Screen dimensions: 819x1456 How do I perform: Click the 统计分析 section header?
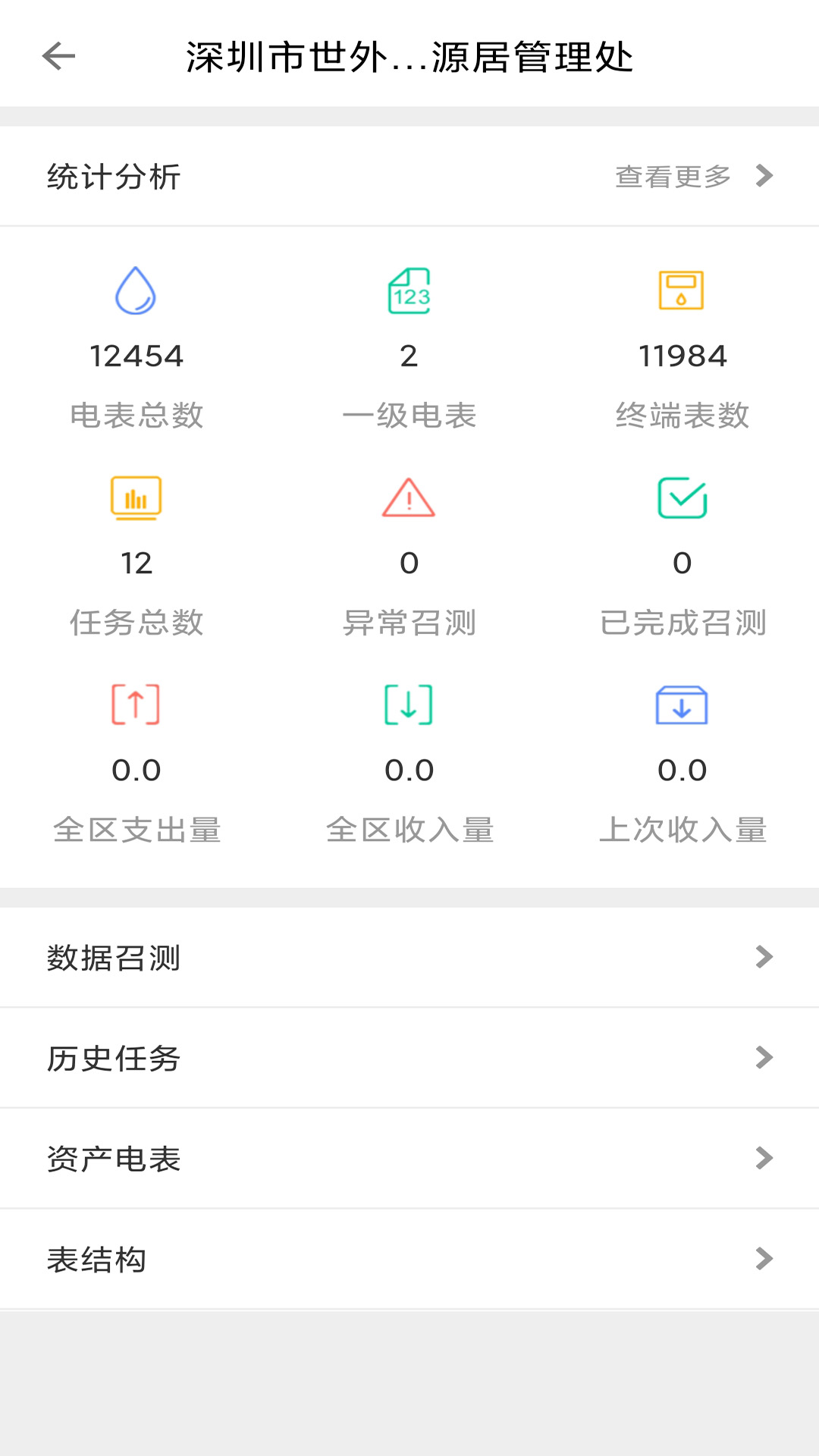click(x=112, y=176)
